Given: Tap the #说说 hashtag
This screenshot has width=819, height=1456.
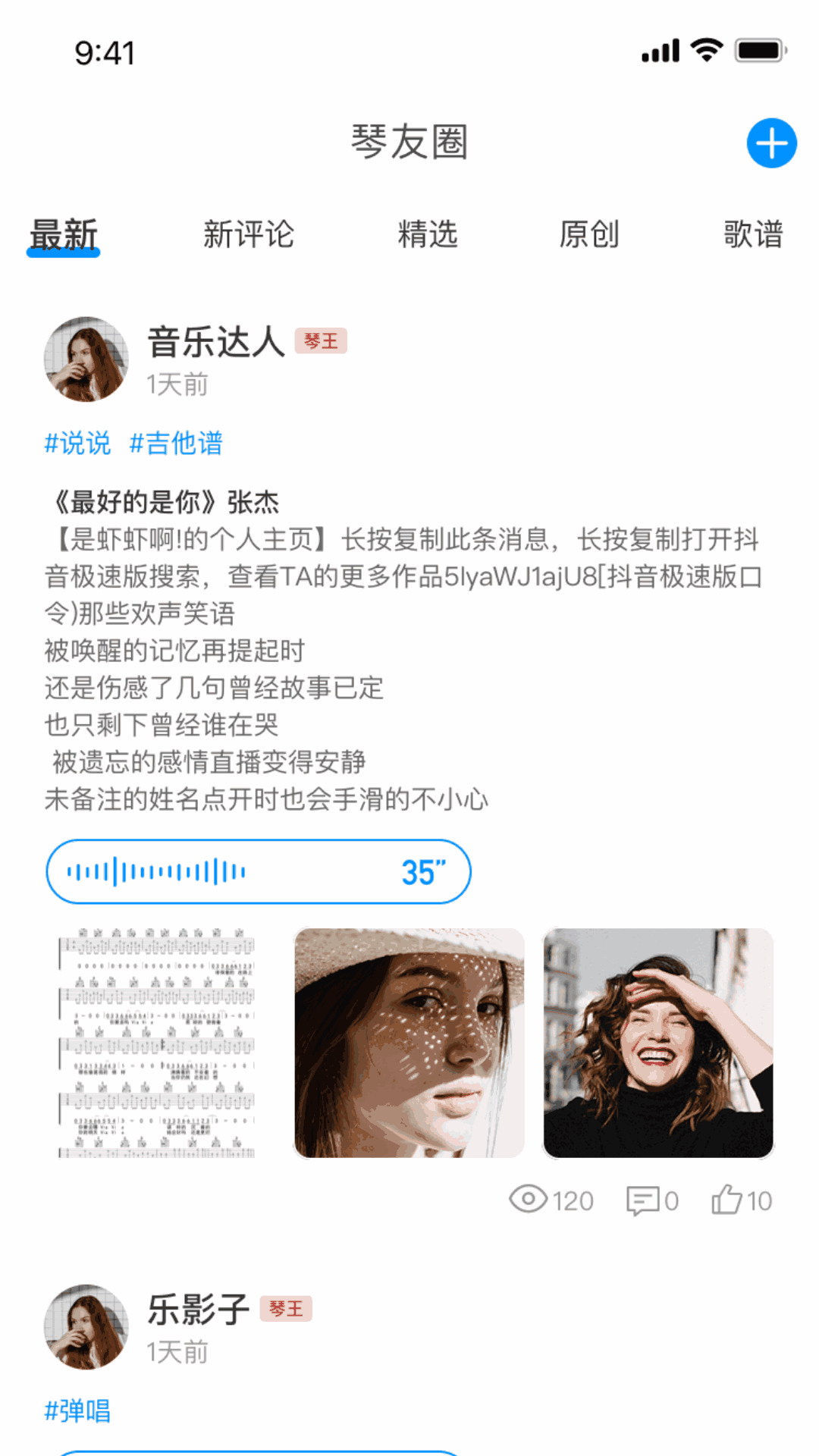Looking at the screenshot, I should point(77,444).
